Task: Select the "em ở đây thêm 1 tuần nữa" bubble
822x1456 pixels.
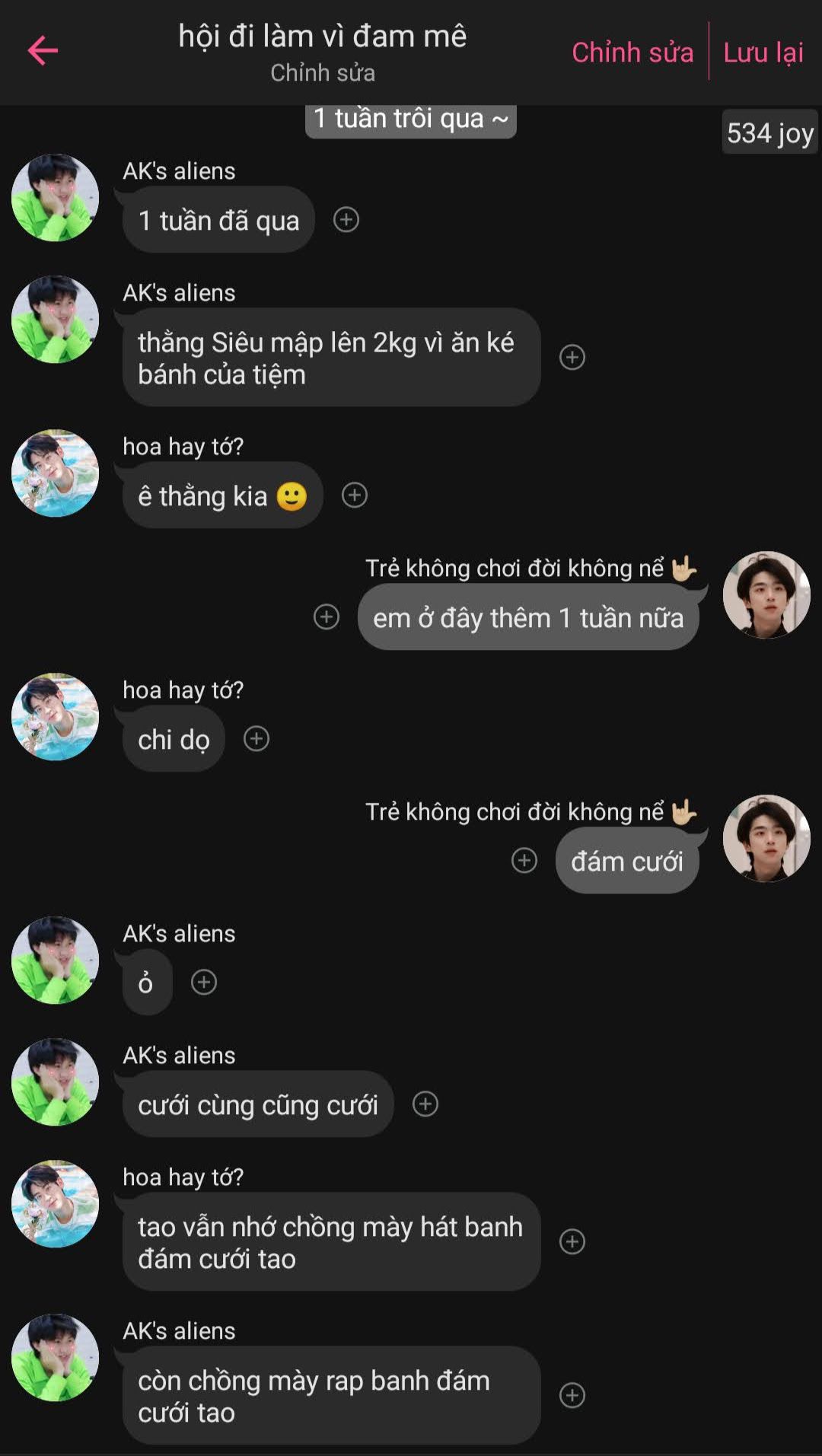Action: click(x=528, y=617)
